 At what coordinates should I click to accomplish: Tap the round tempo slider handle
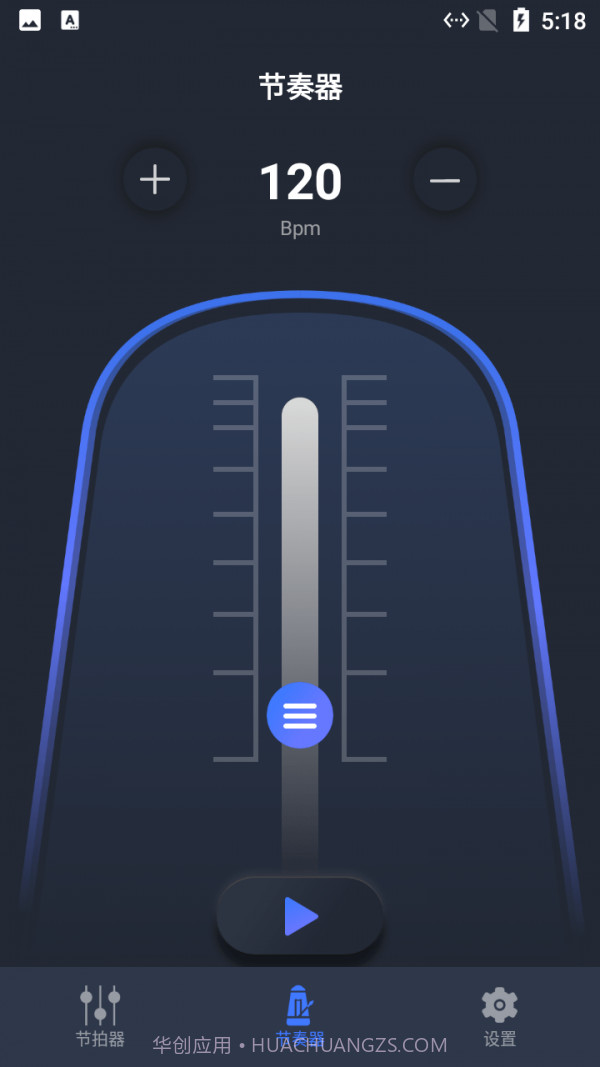[300, 715]
